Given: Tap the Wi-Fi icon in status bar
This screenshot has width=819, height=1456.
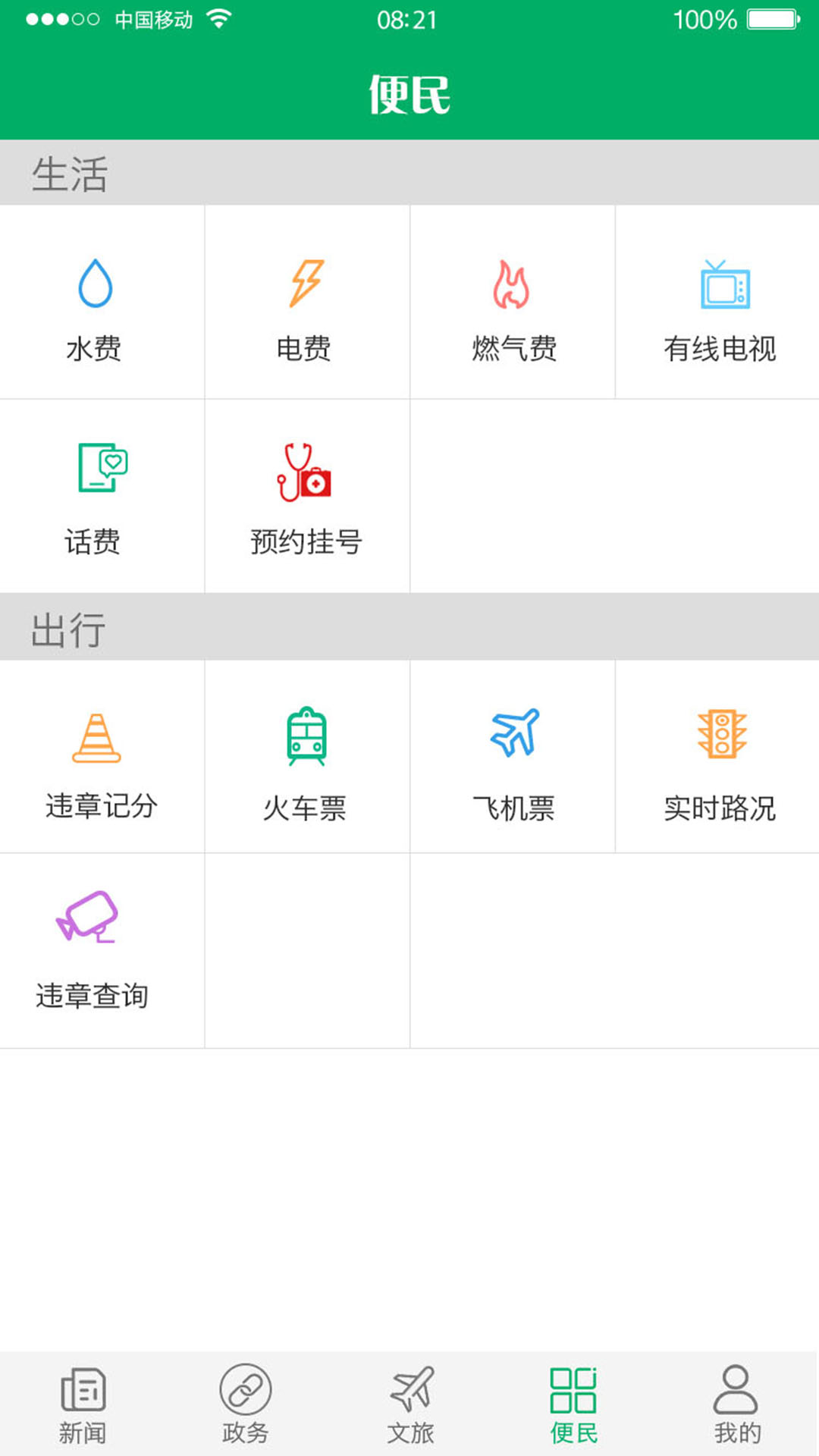Looking at the screenshot, I should 220,19.
